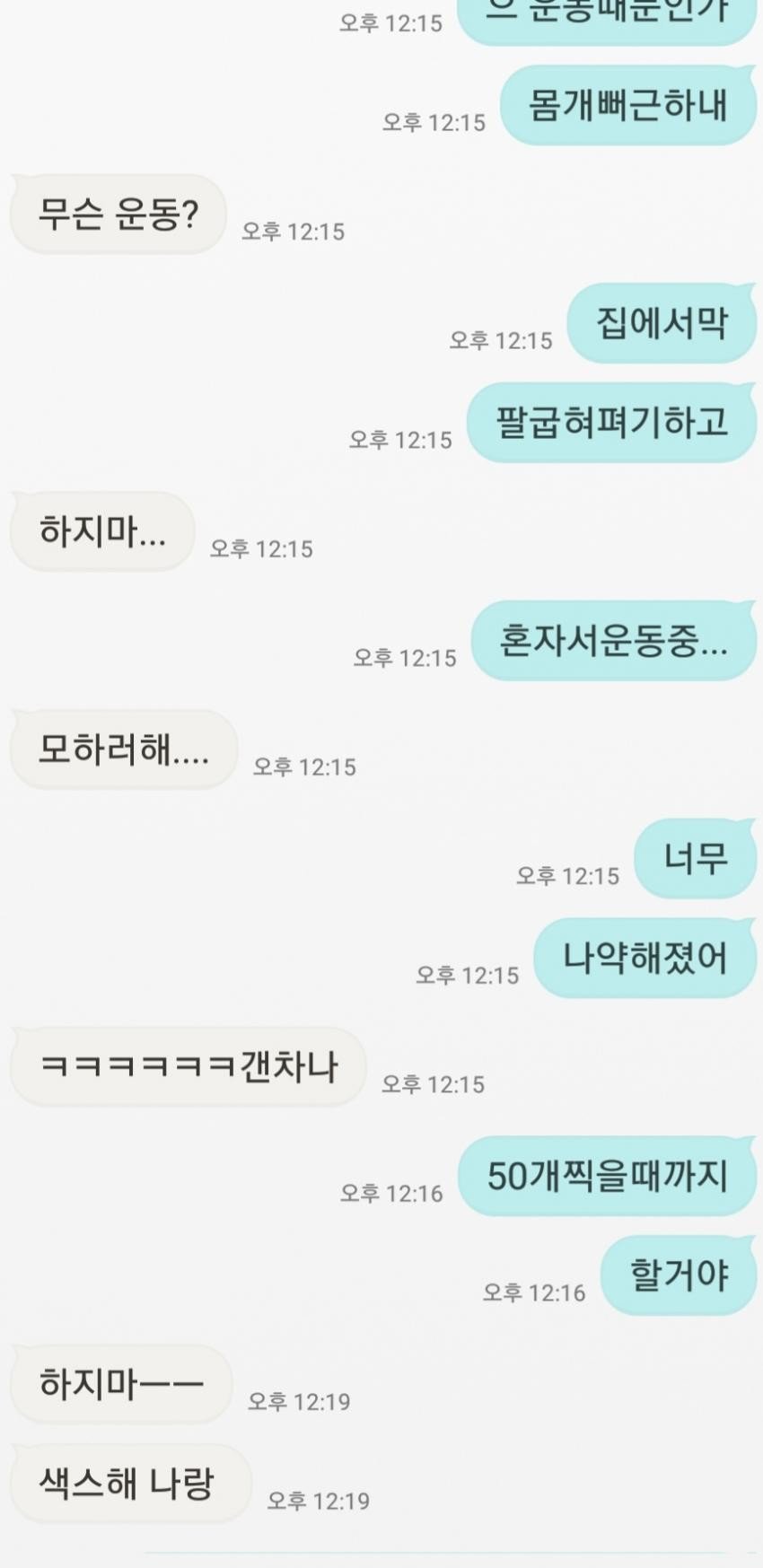The width and height of the screenshot is (763, 1568).
Task: Click the message 'ㅋㅋㅋㅋㅋㅋ갠차나'
Action: click(189, 1067)
